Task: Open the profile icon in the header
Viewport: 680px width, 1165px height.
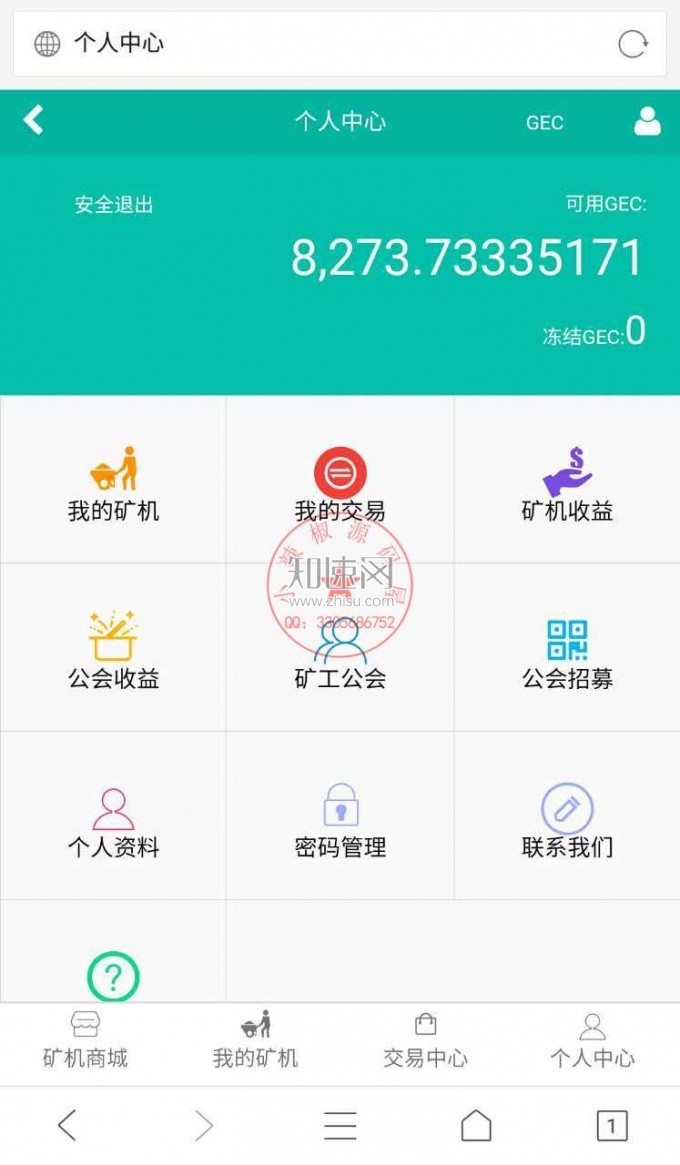Action: 647,121
